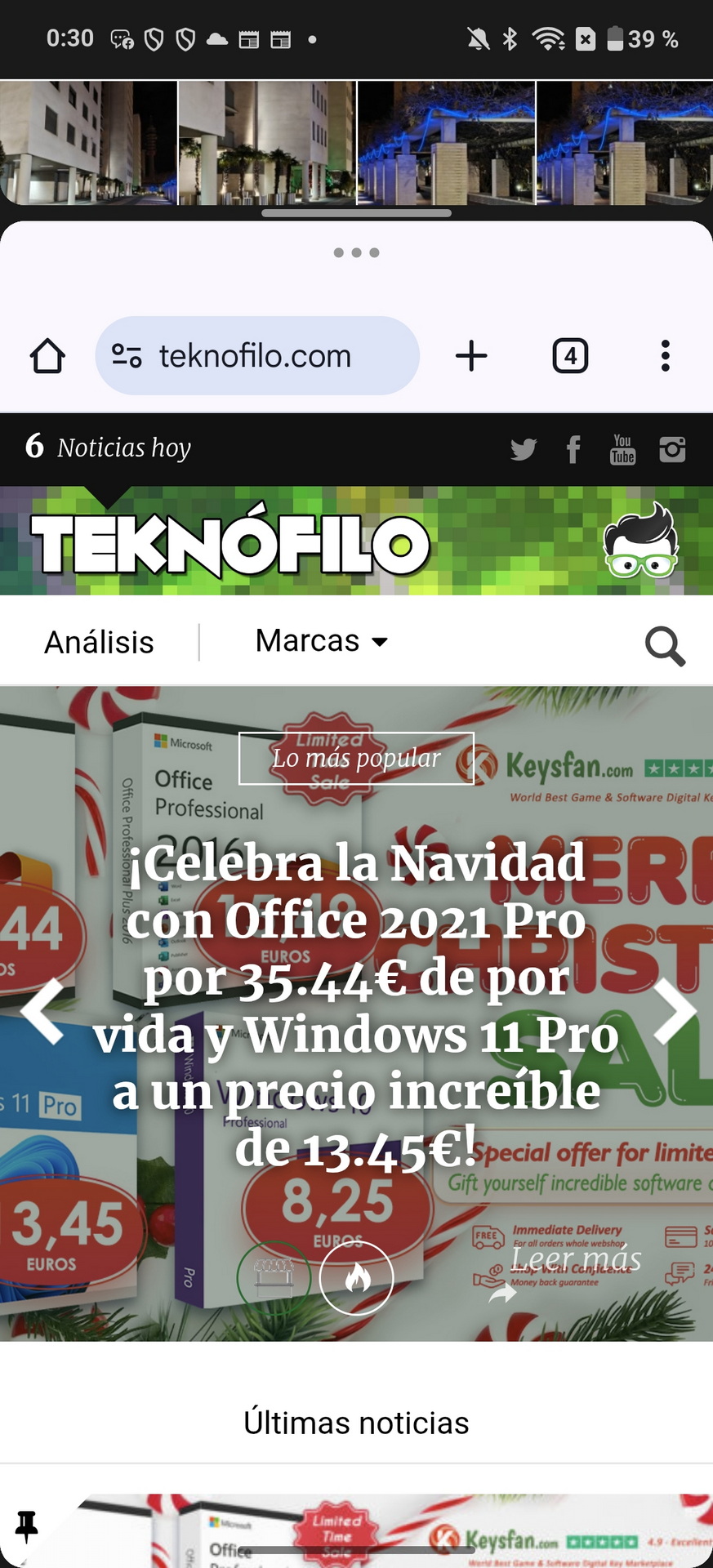The height and width of the screenshot is (1568, 713).
Task: Tap the teknofilo.com address bar
Action: 257,356
